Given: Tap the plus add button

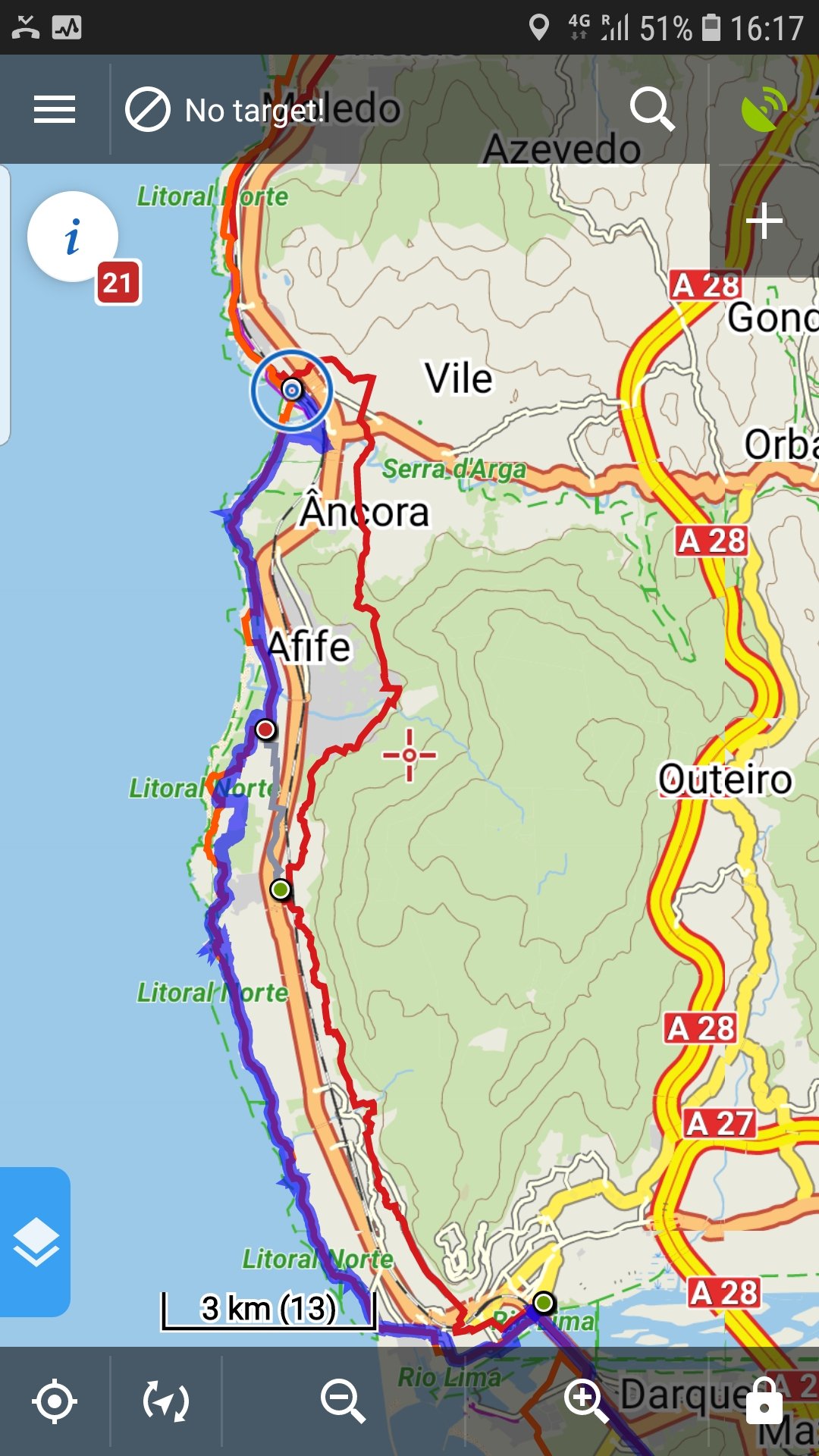Looking at the screenshot, I should coord(764,221).
